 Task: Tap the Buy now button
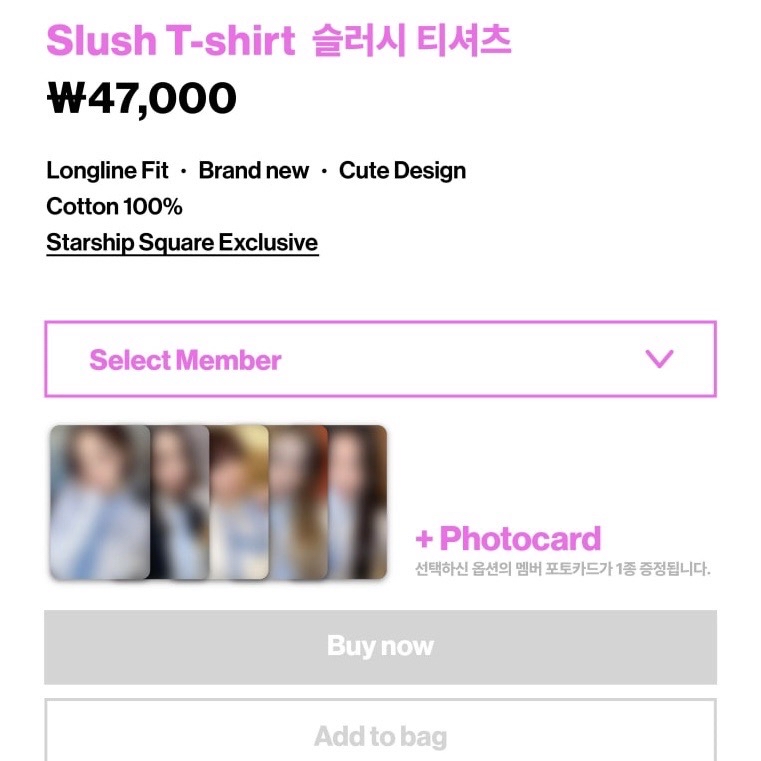coord(380,646)
